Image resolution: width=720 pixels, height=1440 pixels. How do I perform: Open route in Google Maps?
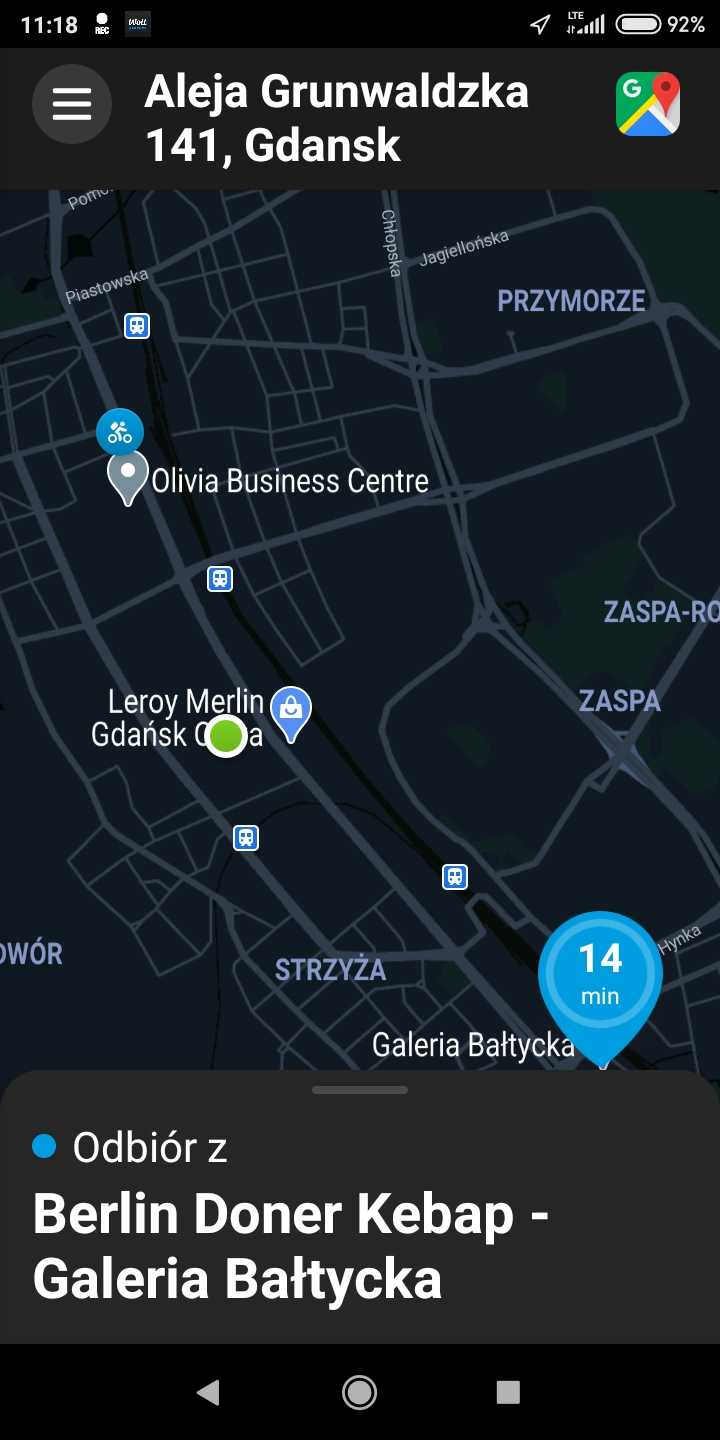tap(648, 104)
